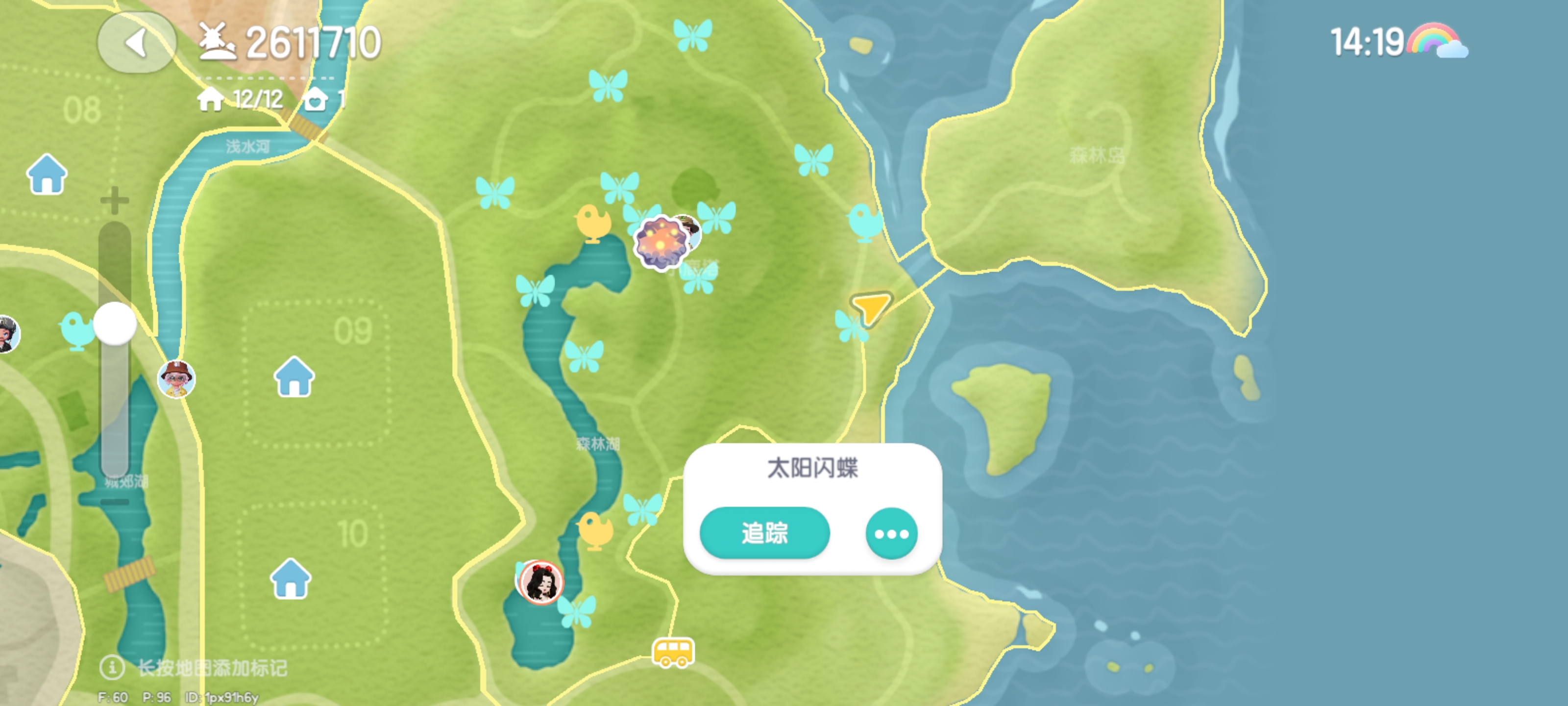The height and width of the screenshot is (706, 1568).
Task: Tap yellow bird marker near 森林湖 bottom
Action: tap(595, 529)
